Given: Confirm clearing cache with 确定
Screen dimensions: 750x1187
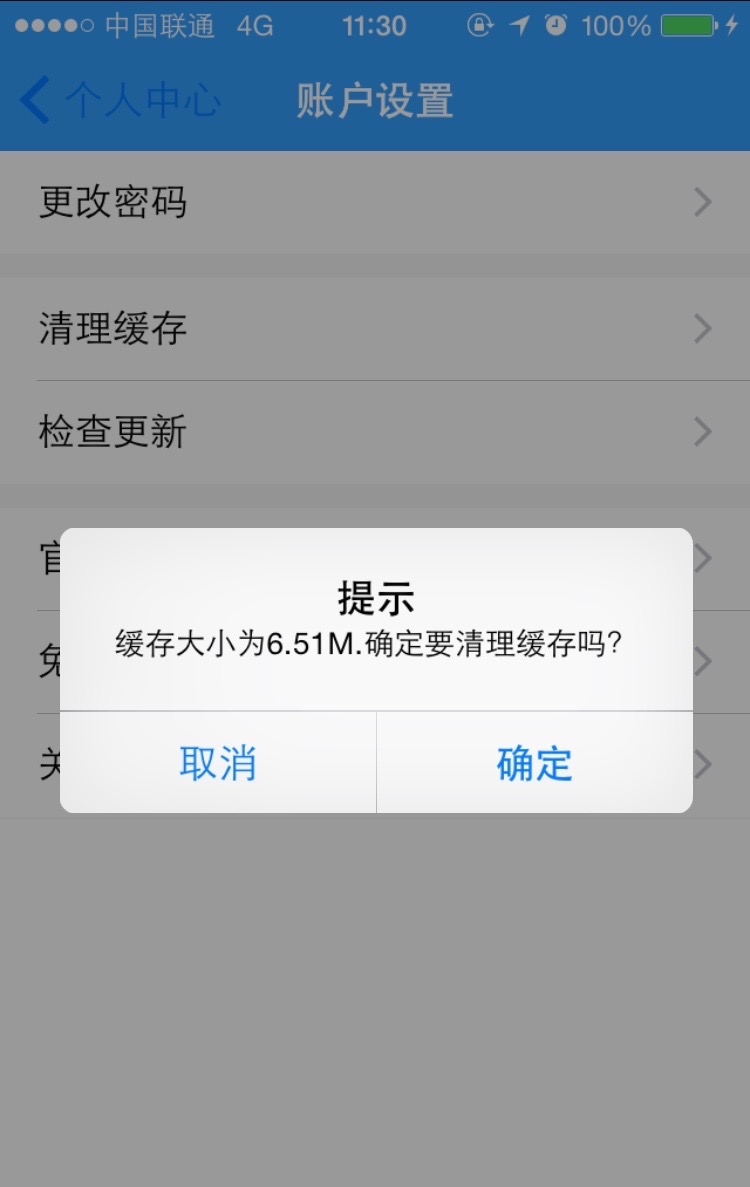Looking at the screenshot, I should (x=534, y=763).
